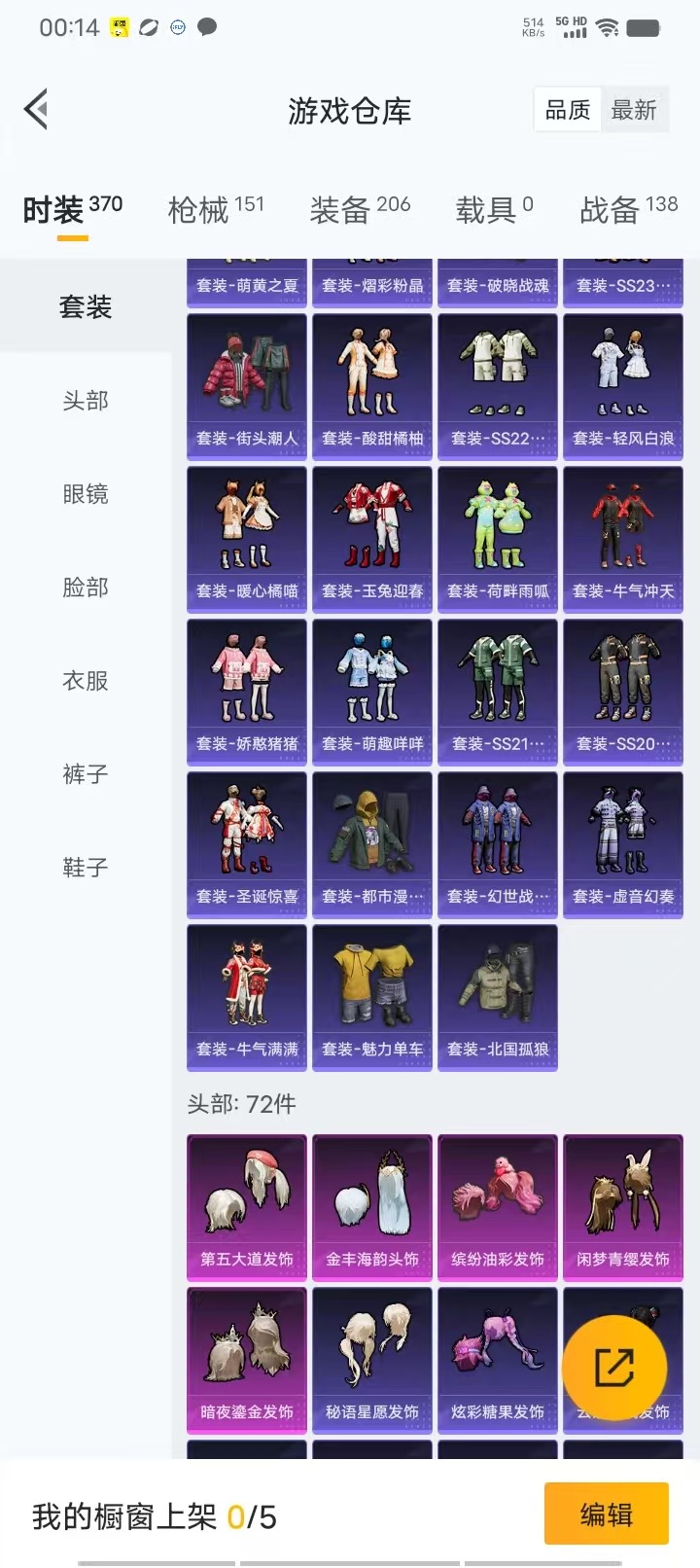The height and width of the screenshot is (1568, 700).
Task: Switch to the 枪械 tab
Action: pyautogui.click(x=215, y=208)
